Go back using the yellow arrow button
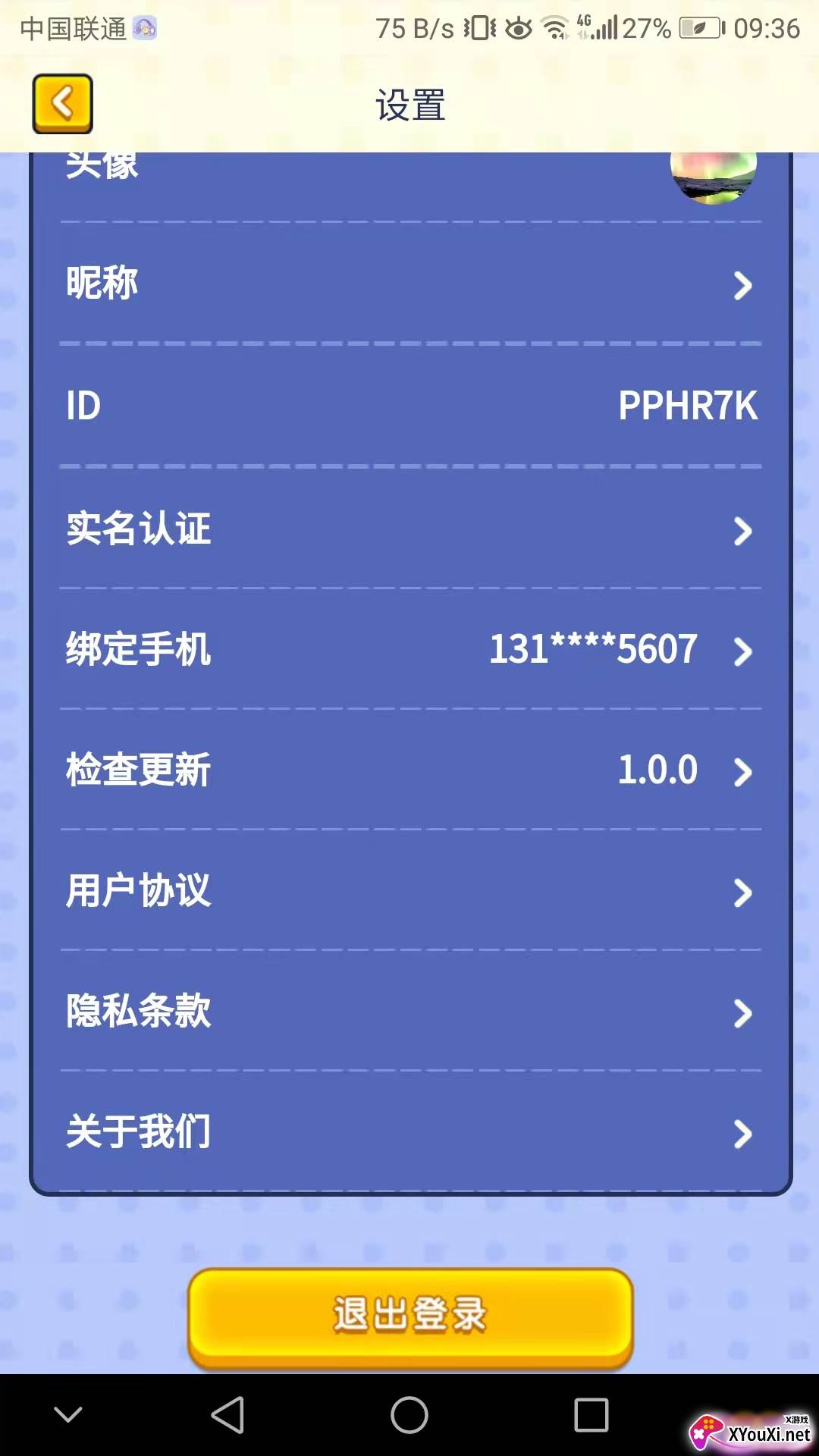819x1456 pixels. (62, 104)
